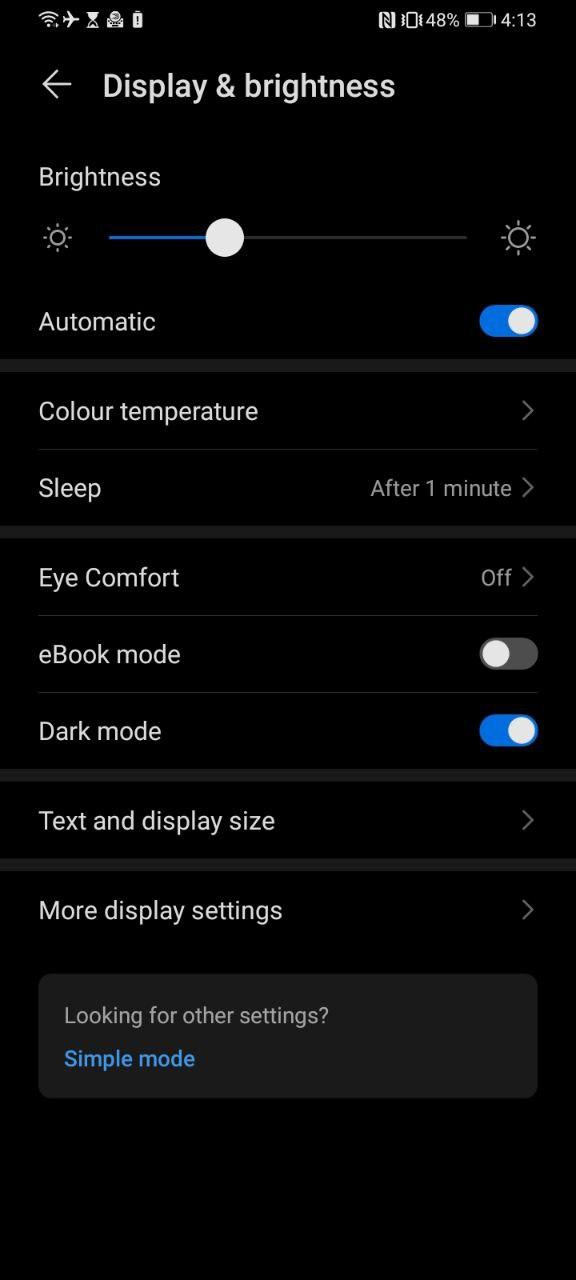
Task: Enable eBook mode
Action: (x=508, y=654)
